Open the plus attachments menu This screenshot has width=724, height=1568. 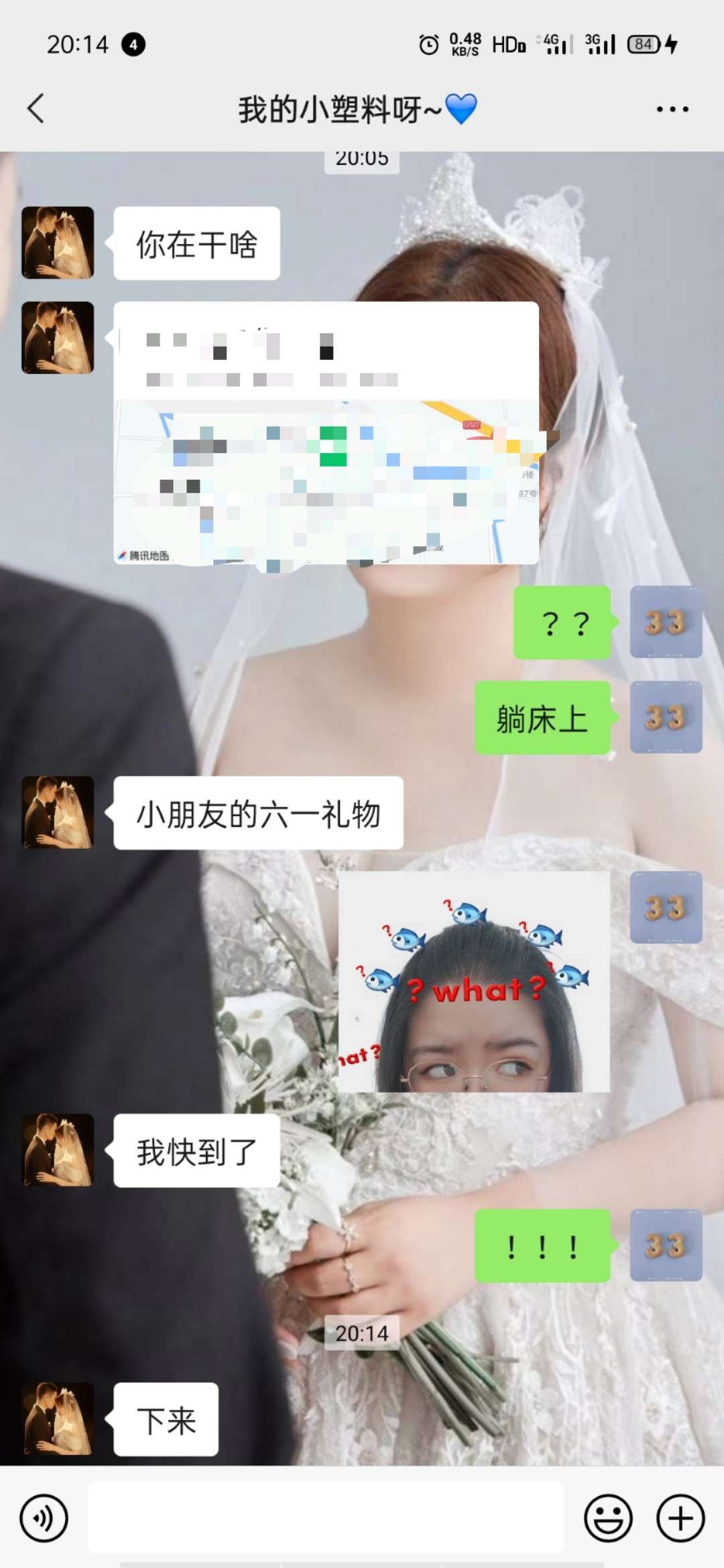point(680,1518)
